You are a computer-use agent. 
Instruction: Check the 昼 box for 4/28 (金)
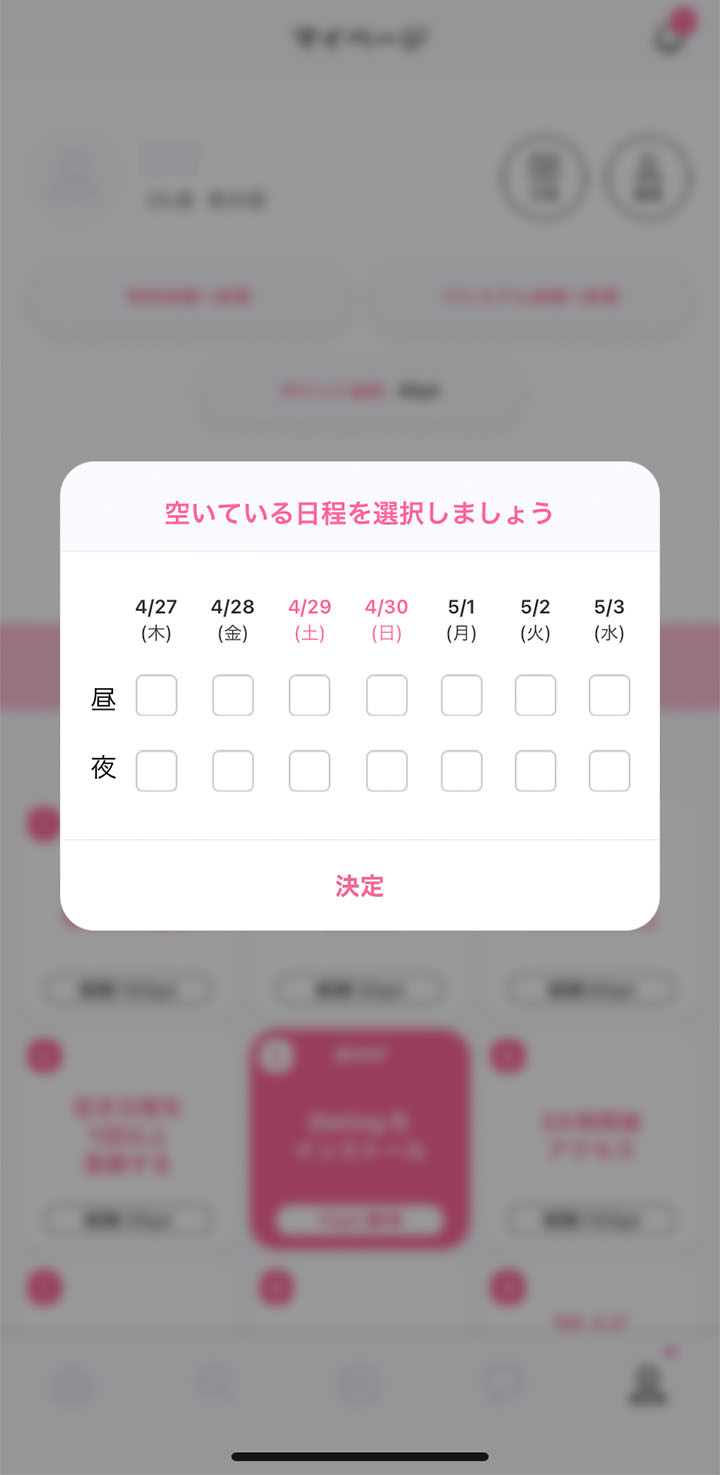point(233,696)
